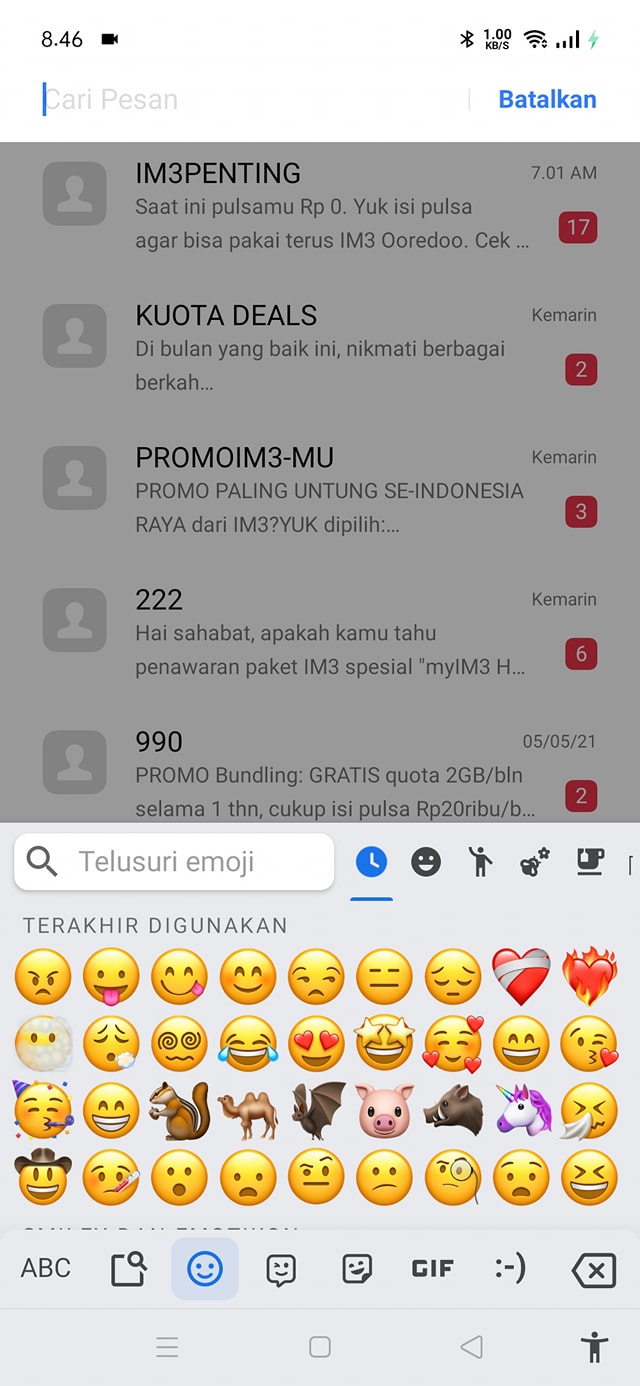
Task: Switch keyboard back to ABC letters
Action: coord(46,1269)
